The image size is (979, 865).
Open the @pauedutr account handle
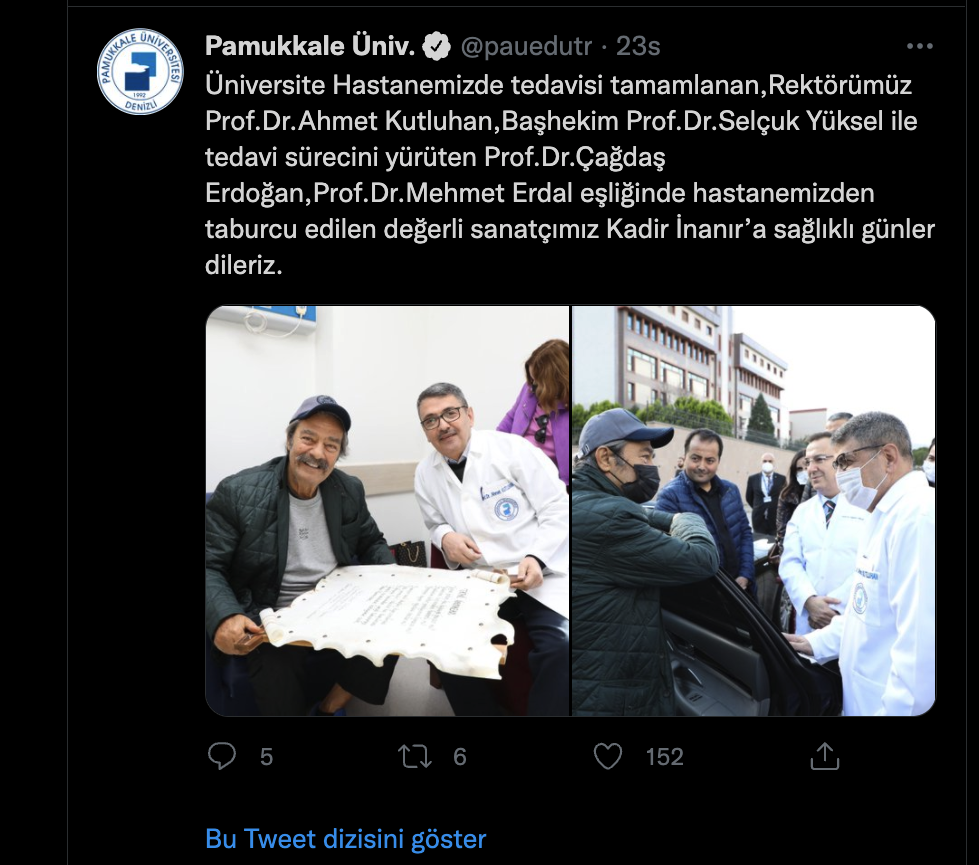tap(525, 46)
